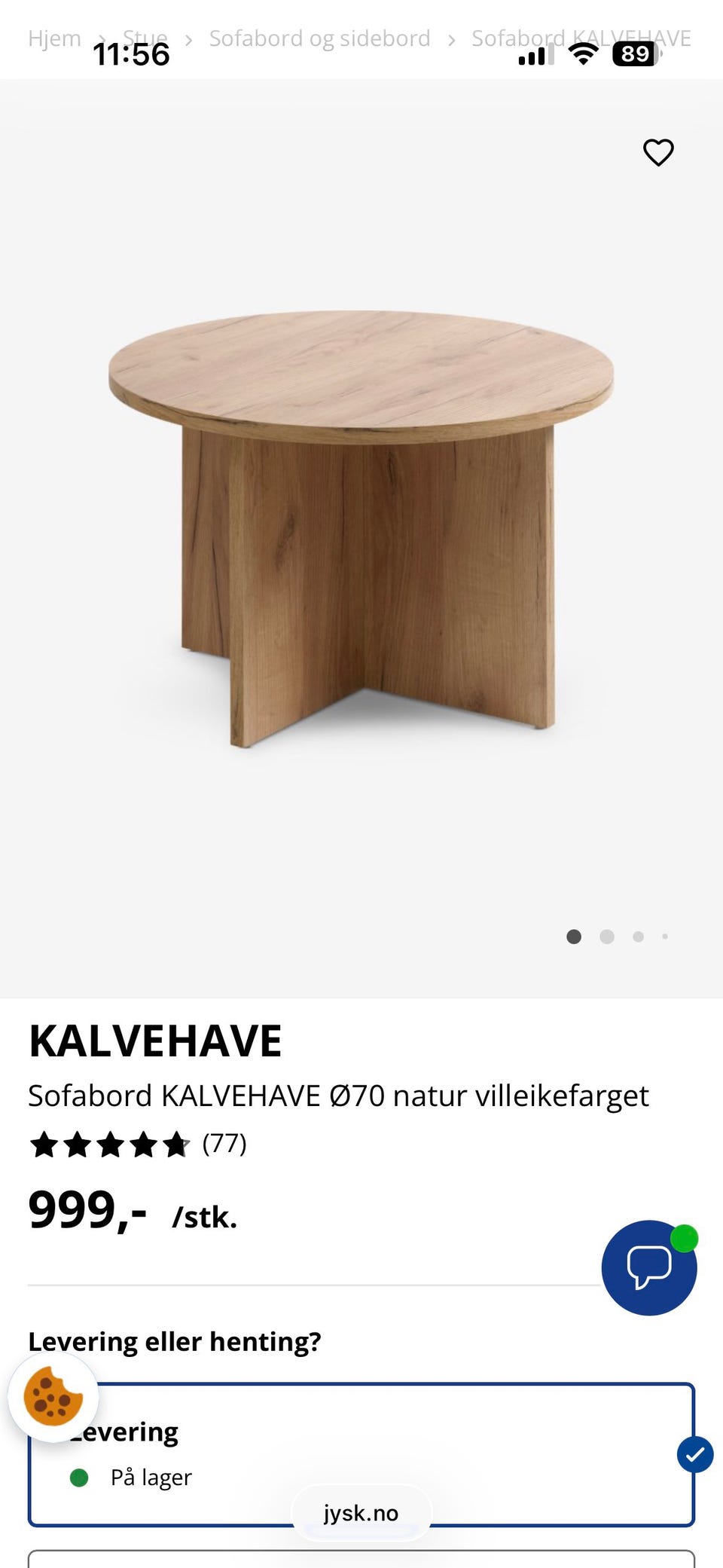
Task: Add KALVEHAVE to favorites with heart icon
Action: tap(657, 151)
